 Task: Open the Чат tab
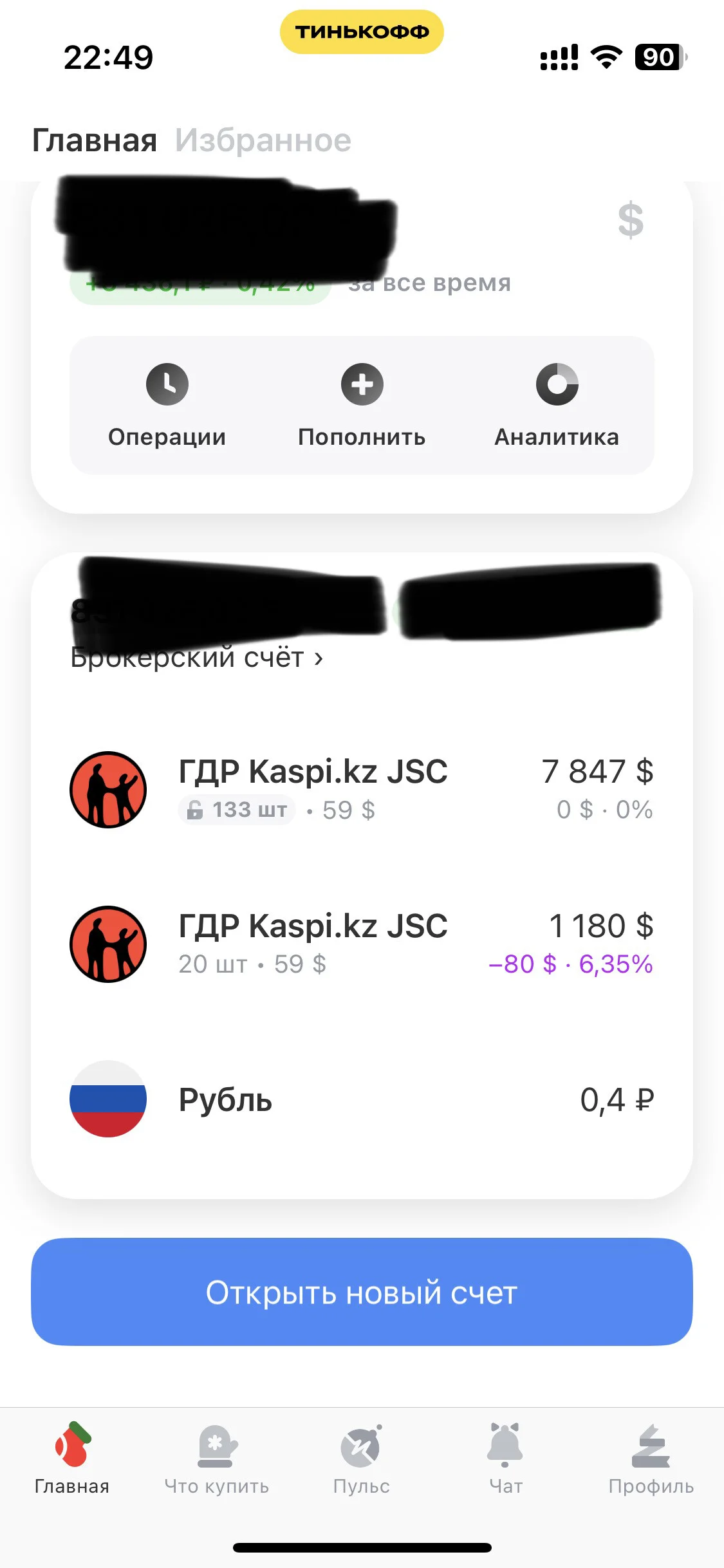pos(506,1459)
